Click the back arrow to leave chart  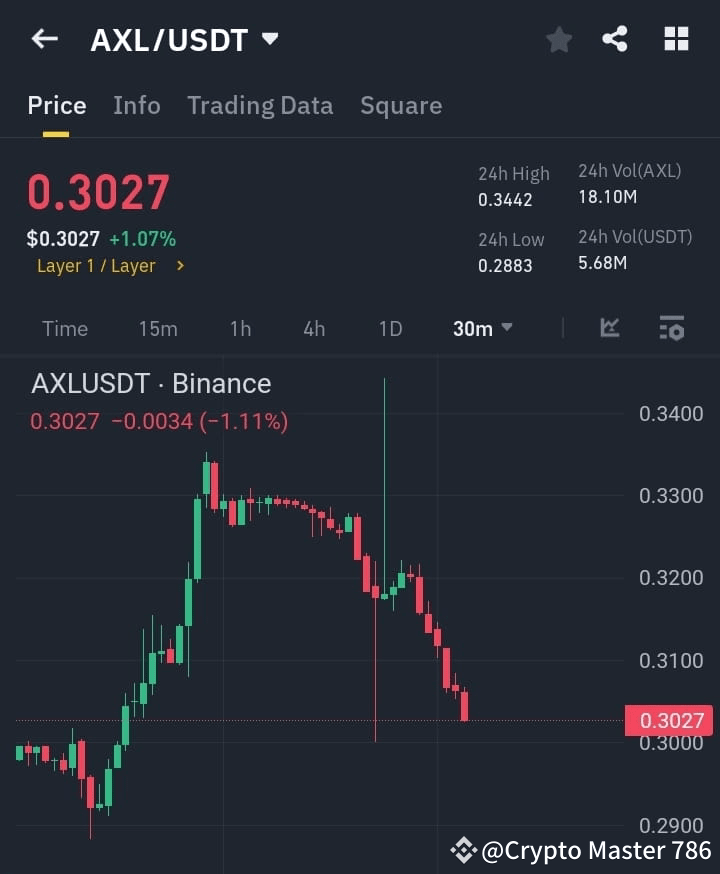pos(43,39)
